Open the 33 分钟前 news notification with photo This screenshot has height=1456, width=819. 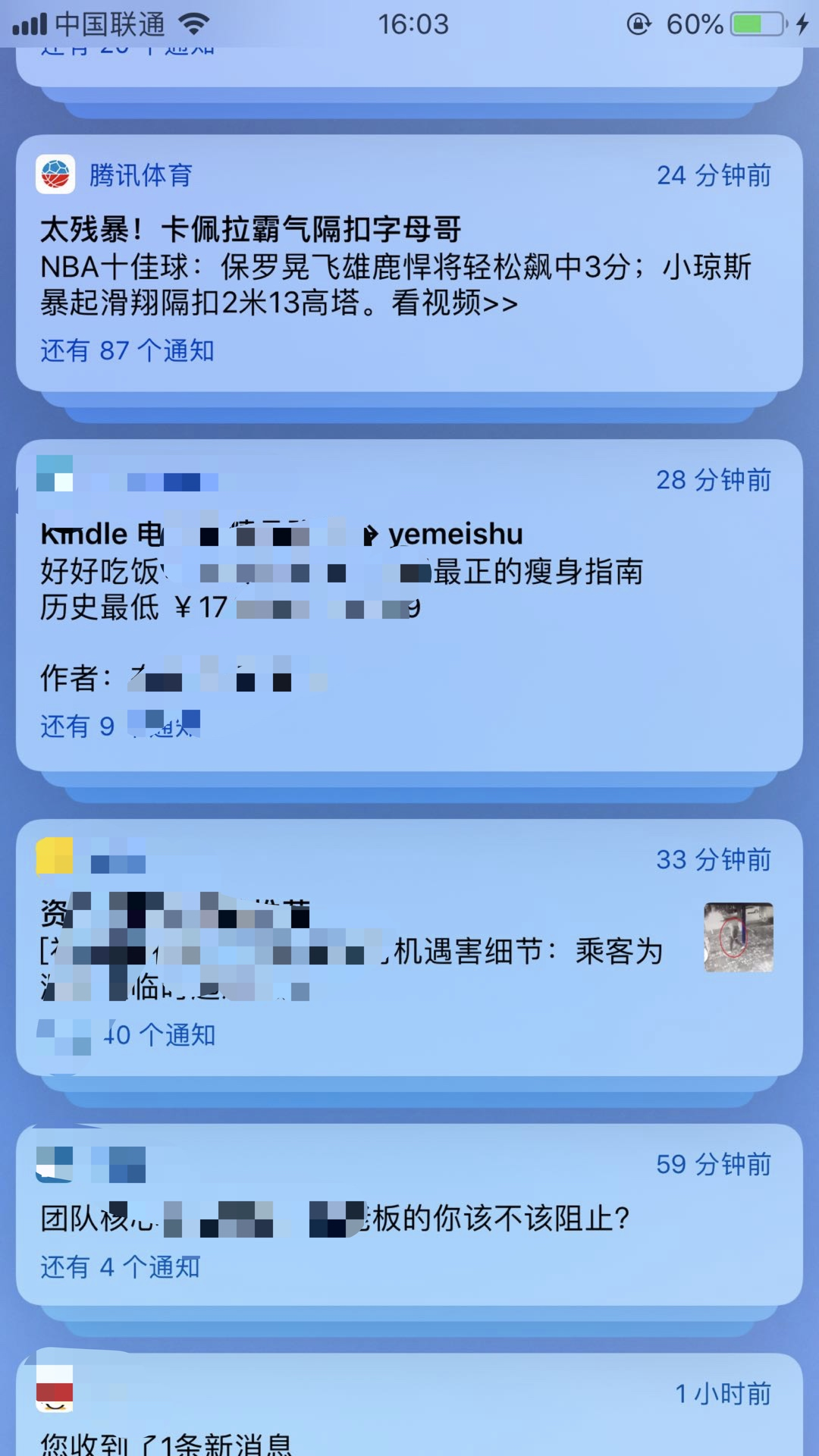point(409,948)
